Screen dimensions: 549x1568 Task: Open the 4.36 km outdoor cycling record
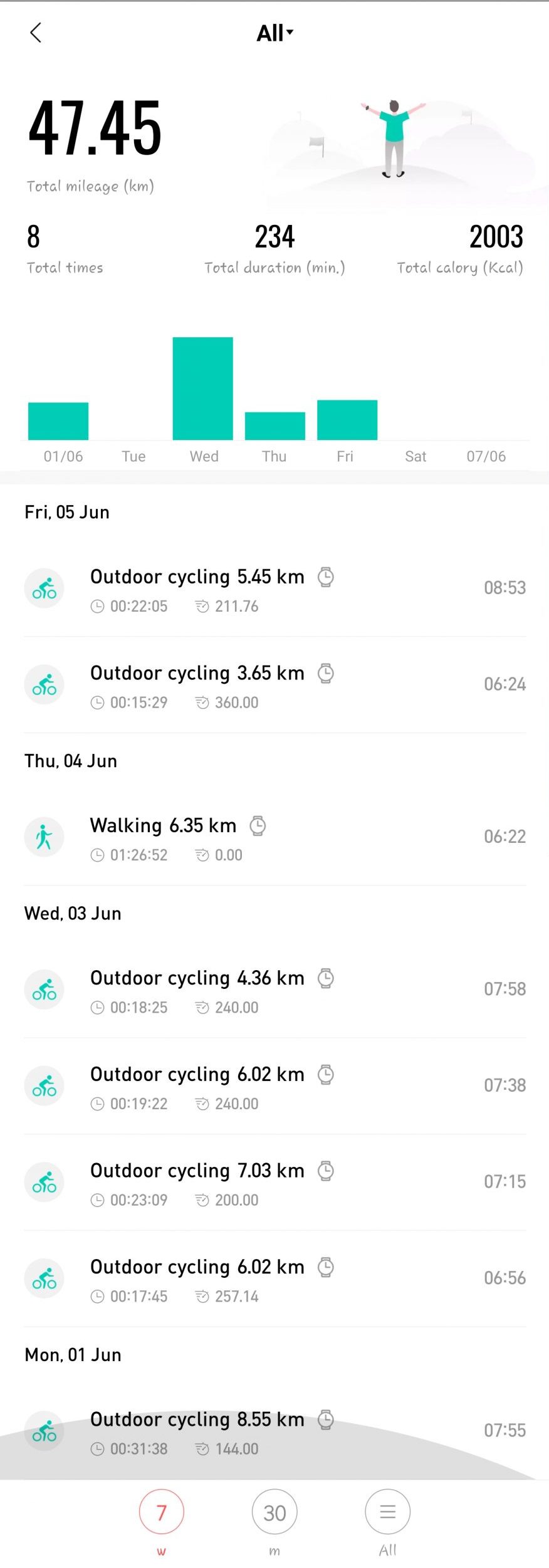(x=274, y=990)
